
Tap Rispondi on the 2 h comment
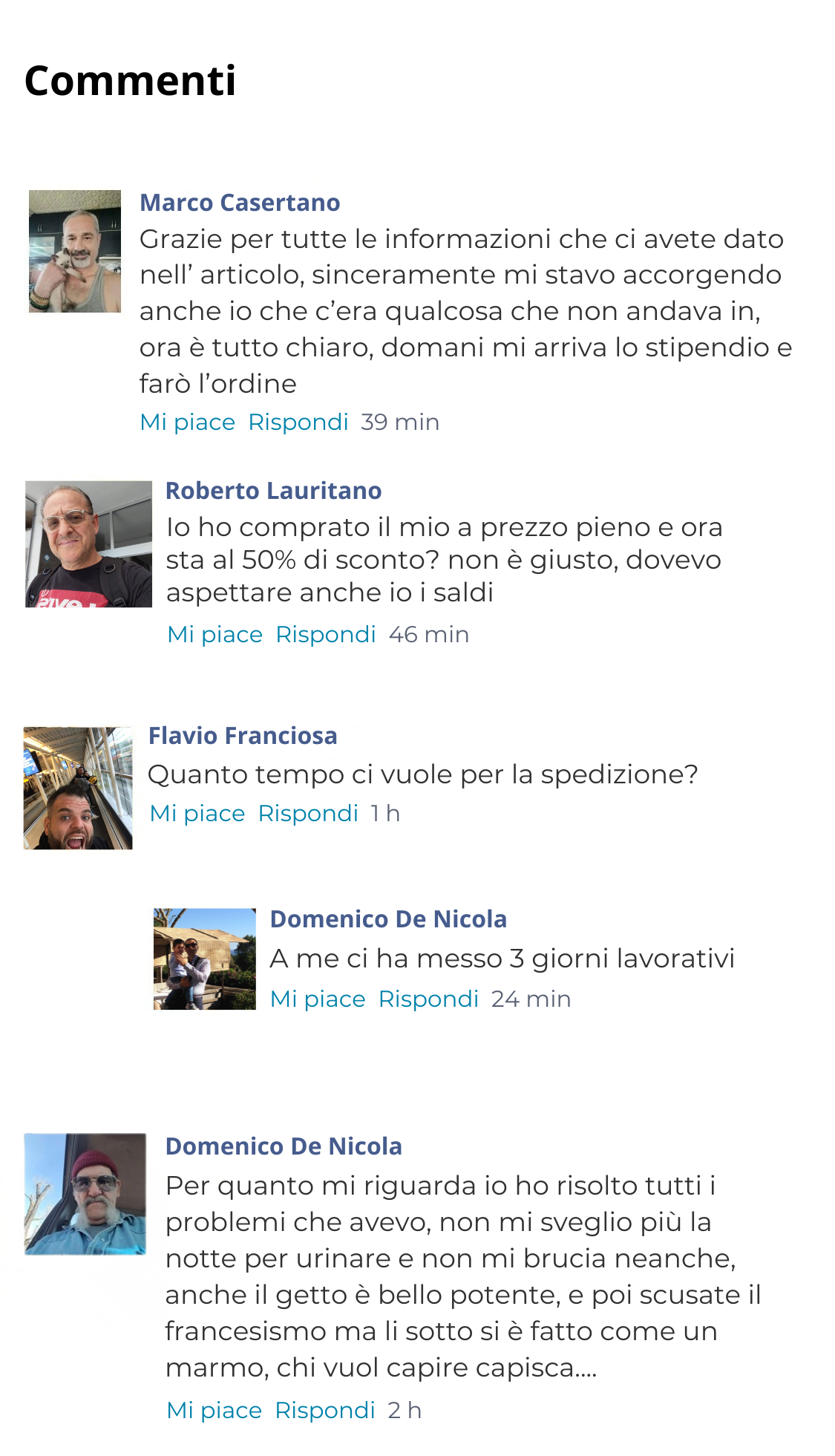tap(324, 1410)
